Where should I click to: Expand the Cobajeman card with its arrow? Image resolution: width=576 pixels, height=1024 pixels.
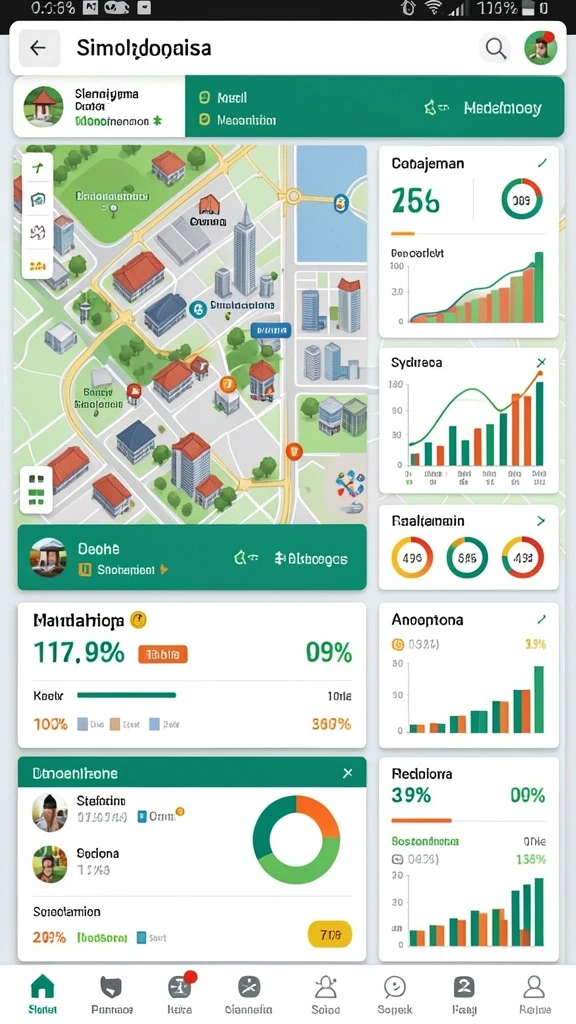[x=541, y=163]
